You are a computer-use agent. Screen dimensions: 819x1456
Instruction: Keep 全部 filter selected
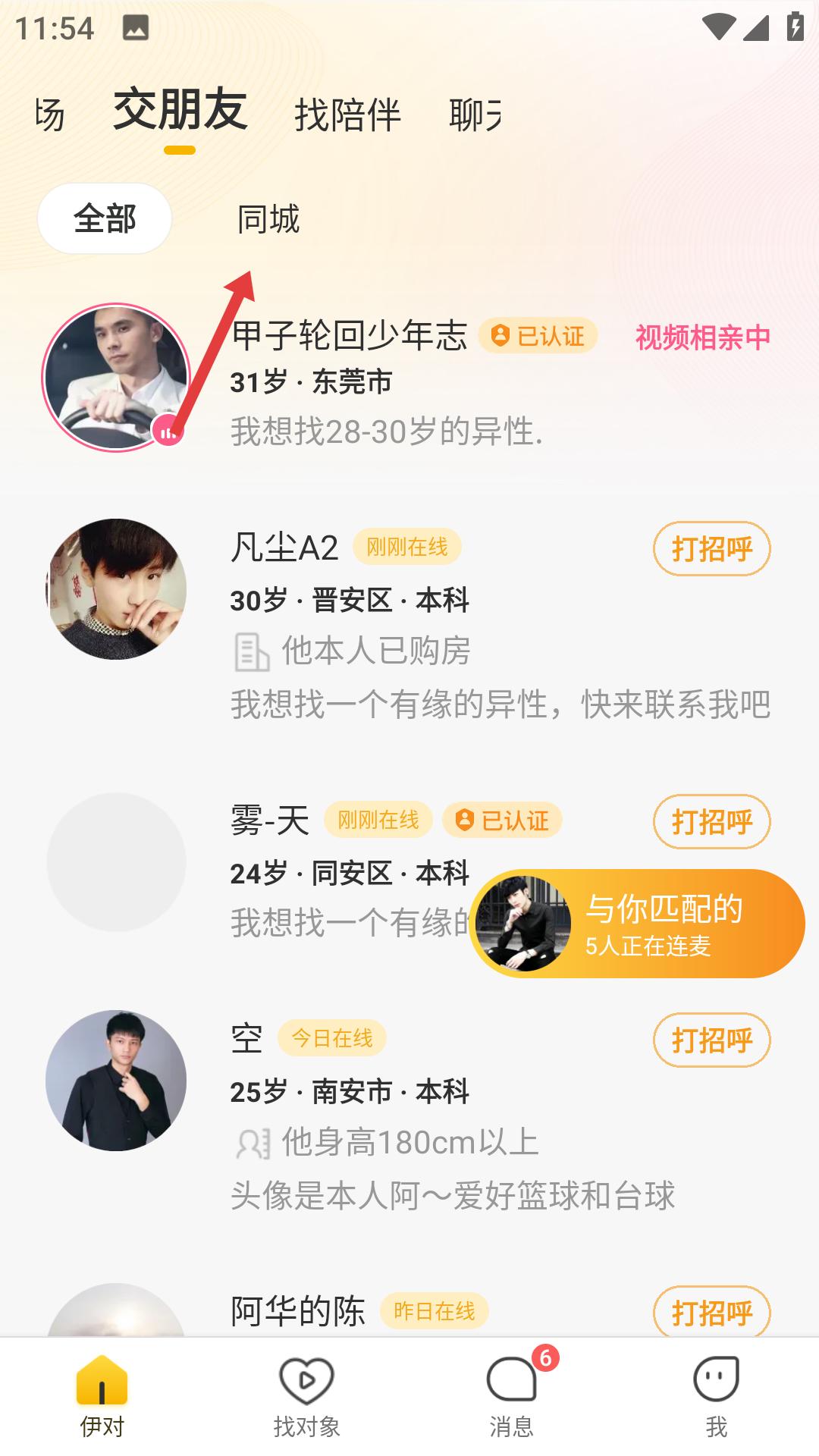point(105,218)
